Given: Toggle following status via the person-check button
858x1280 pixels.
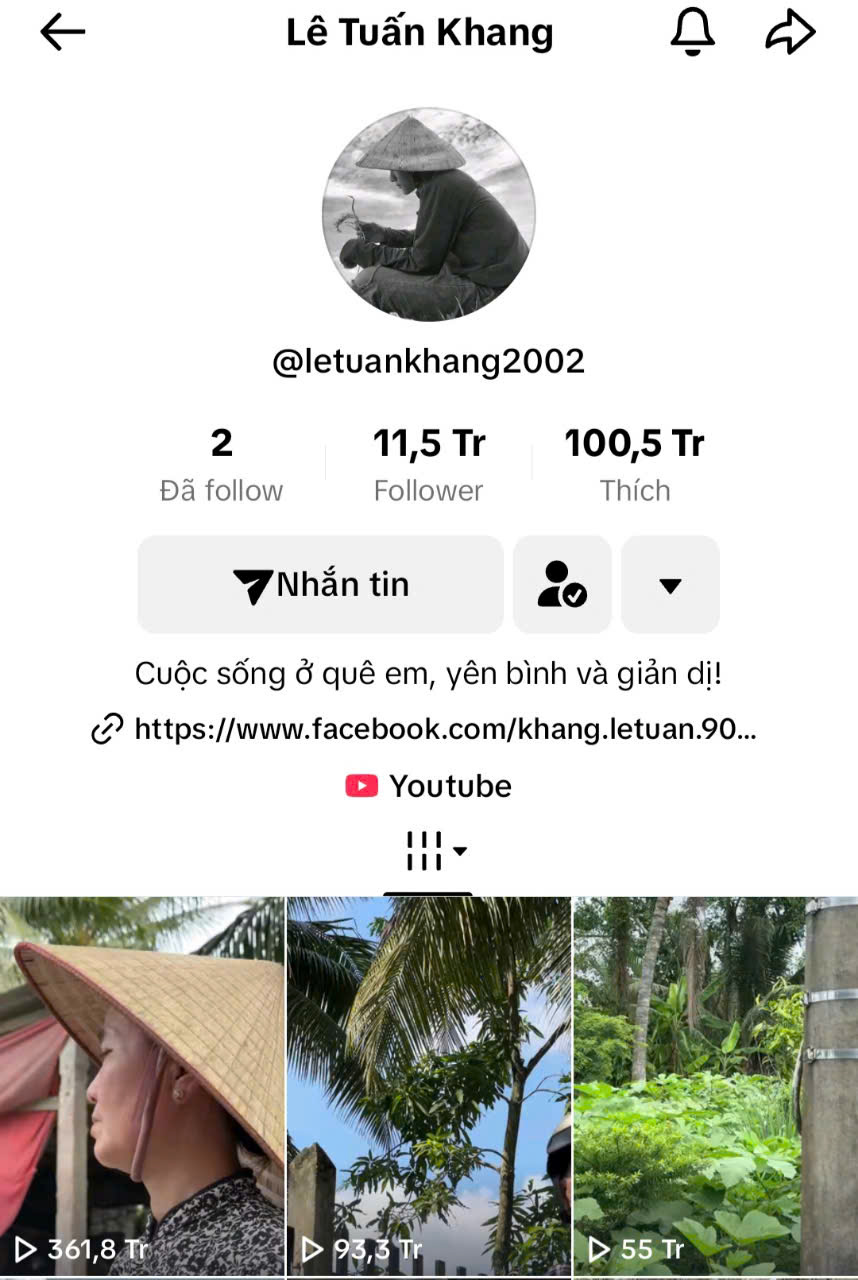Looking at the screenshot, I should [x=562, y=584].
